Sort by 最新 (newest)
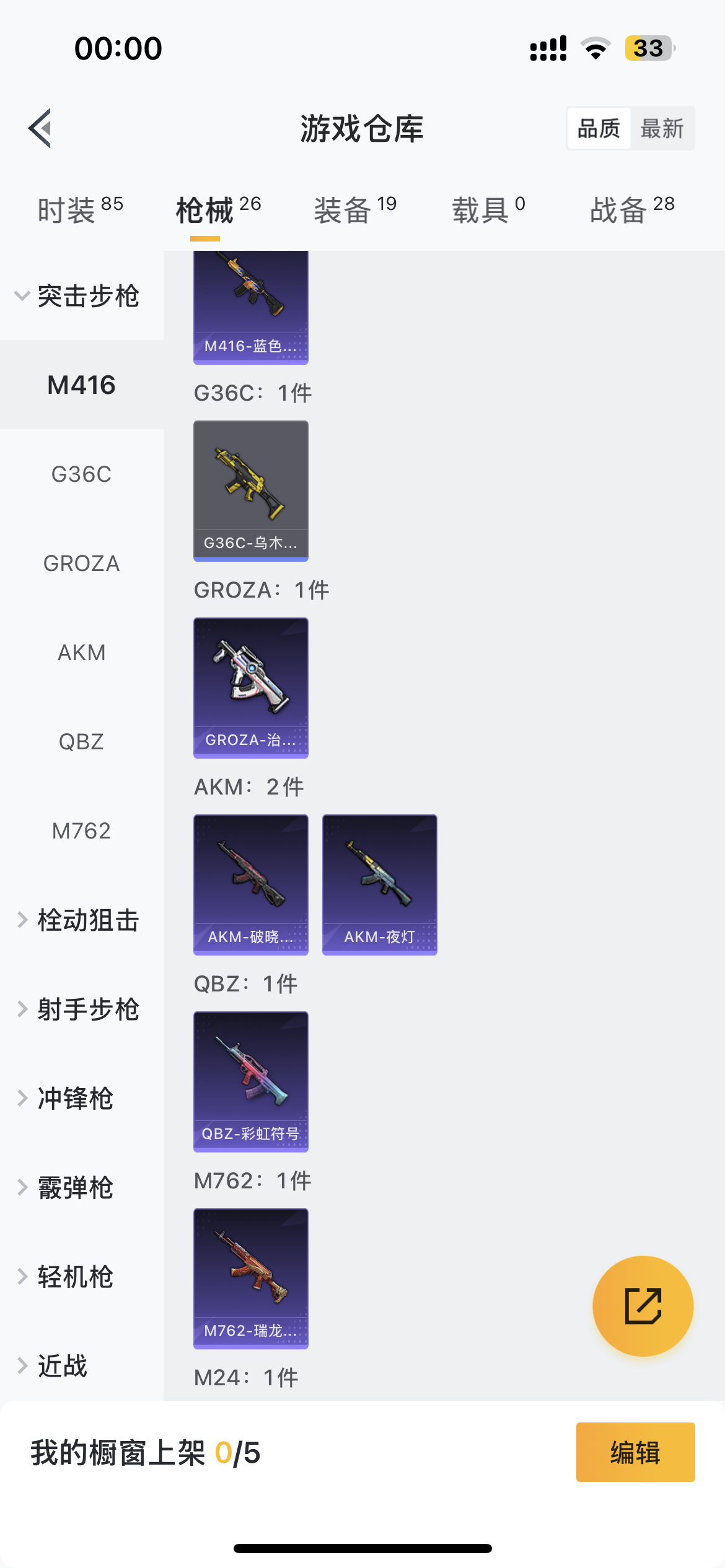Image resolution: width=725 pixels, height=1568 pixels. point(662,129)
